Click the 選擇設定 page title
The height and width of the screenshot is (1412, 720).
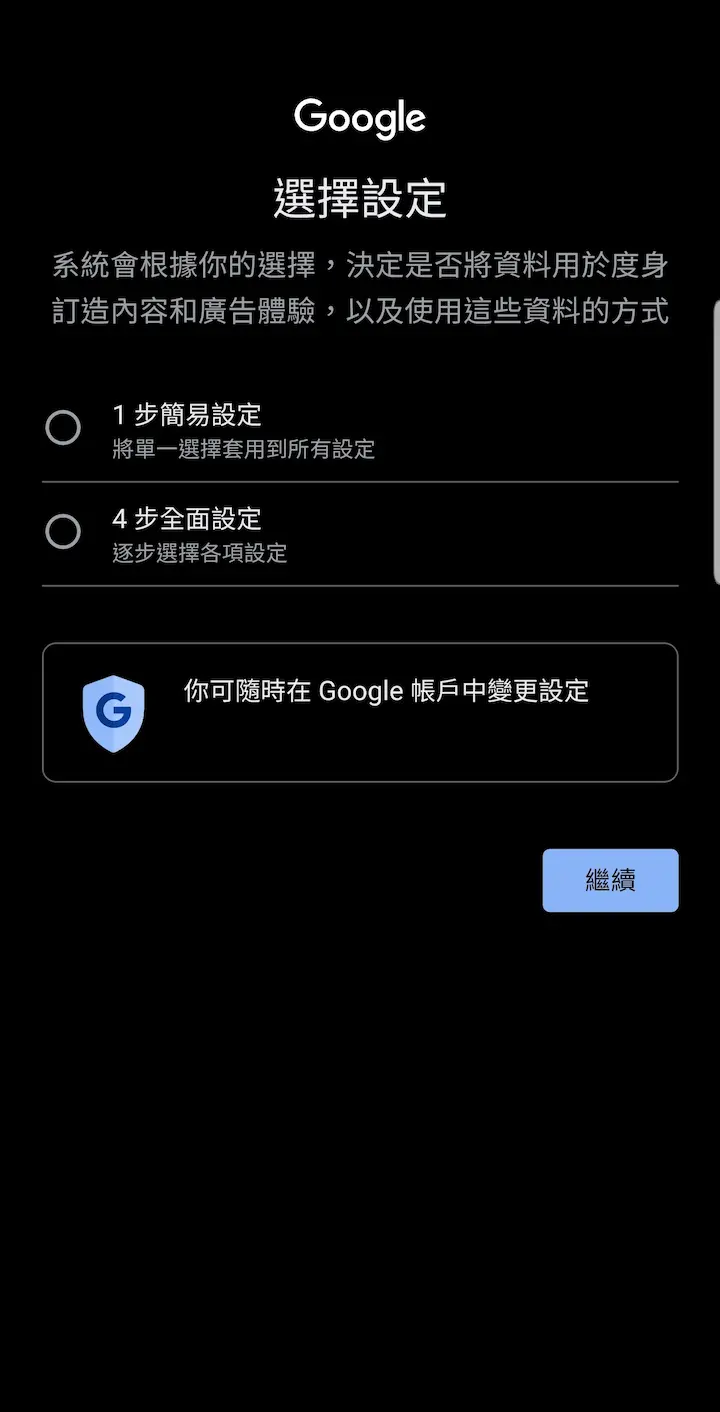tap(359, 196)
